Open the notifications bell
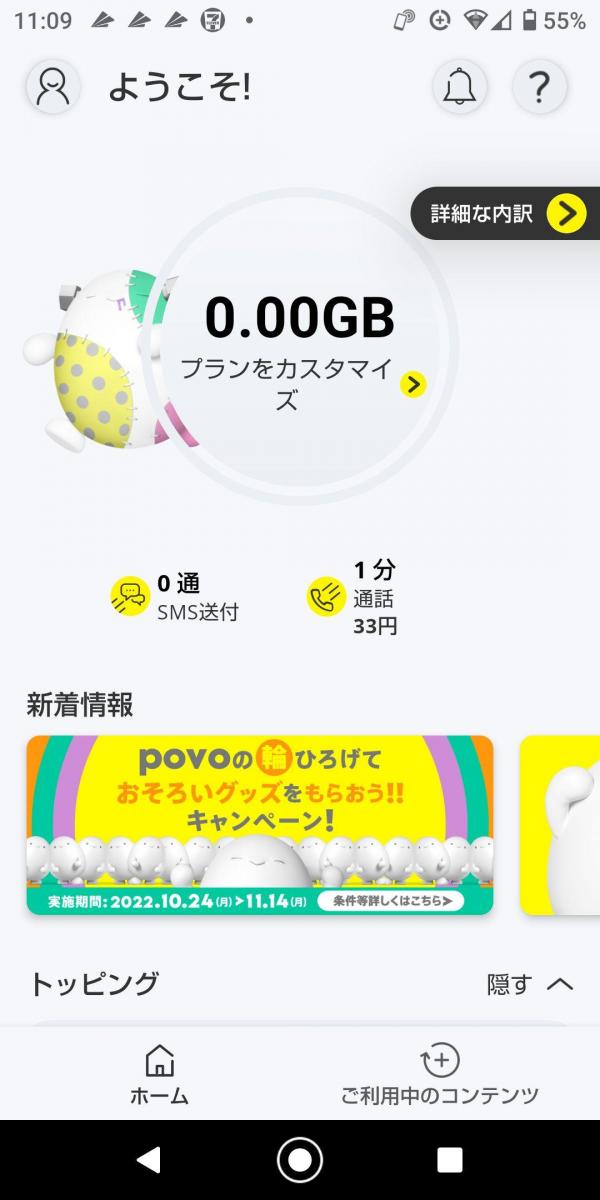The height and width of the screenshot is (1200, 600). (460, 87)
